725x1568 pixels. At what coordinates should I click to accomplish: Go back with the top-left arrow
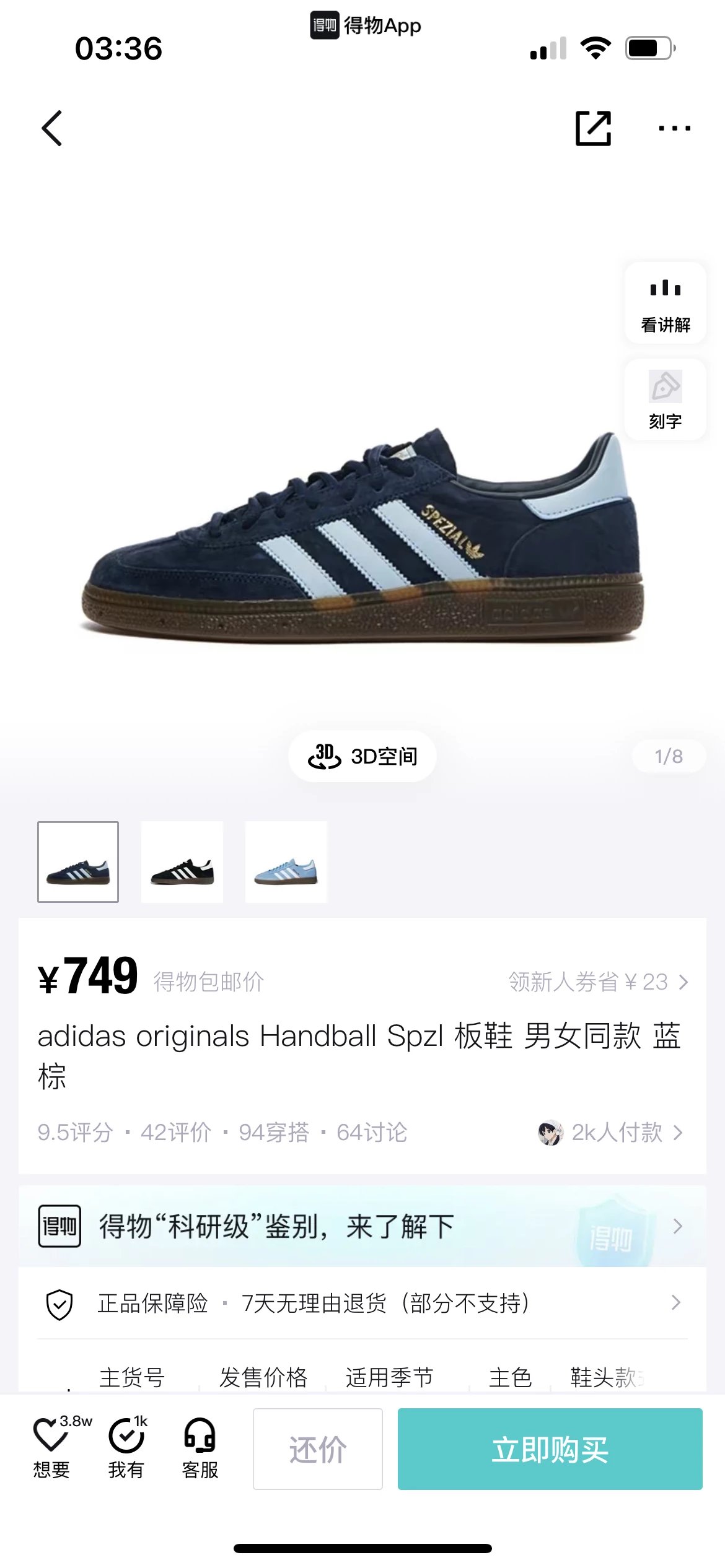click(52, 128)
